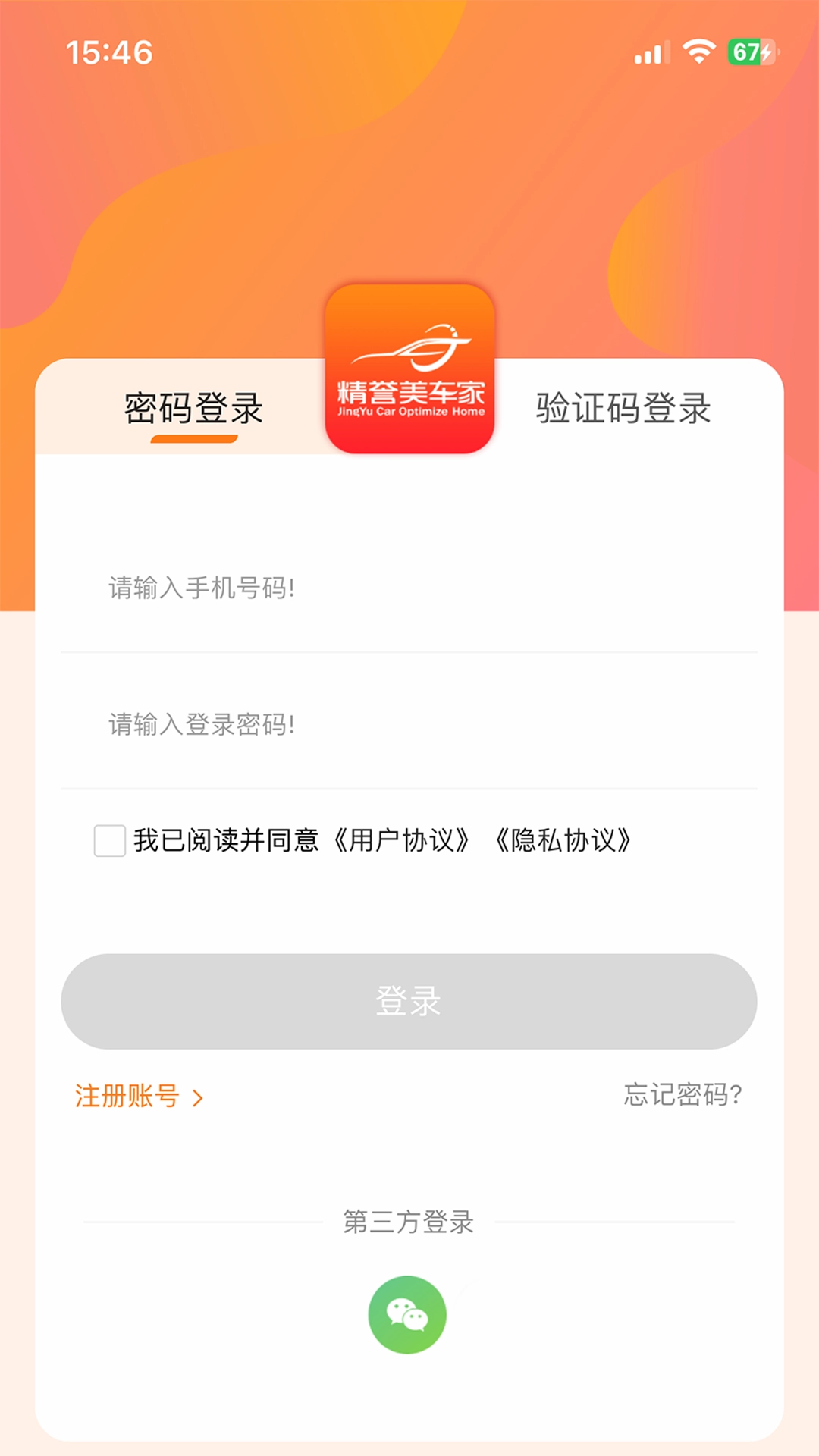Open the 《隐私协议》 privacy policy link

pyautogui.click(x=566, y=840)
